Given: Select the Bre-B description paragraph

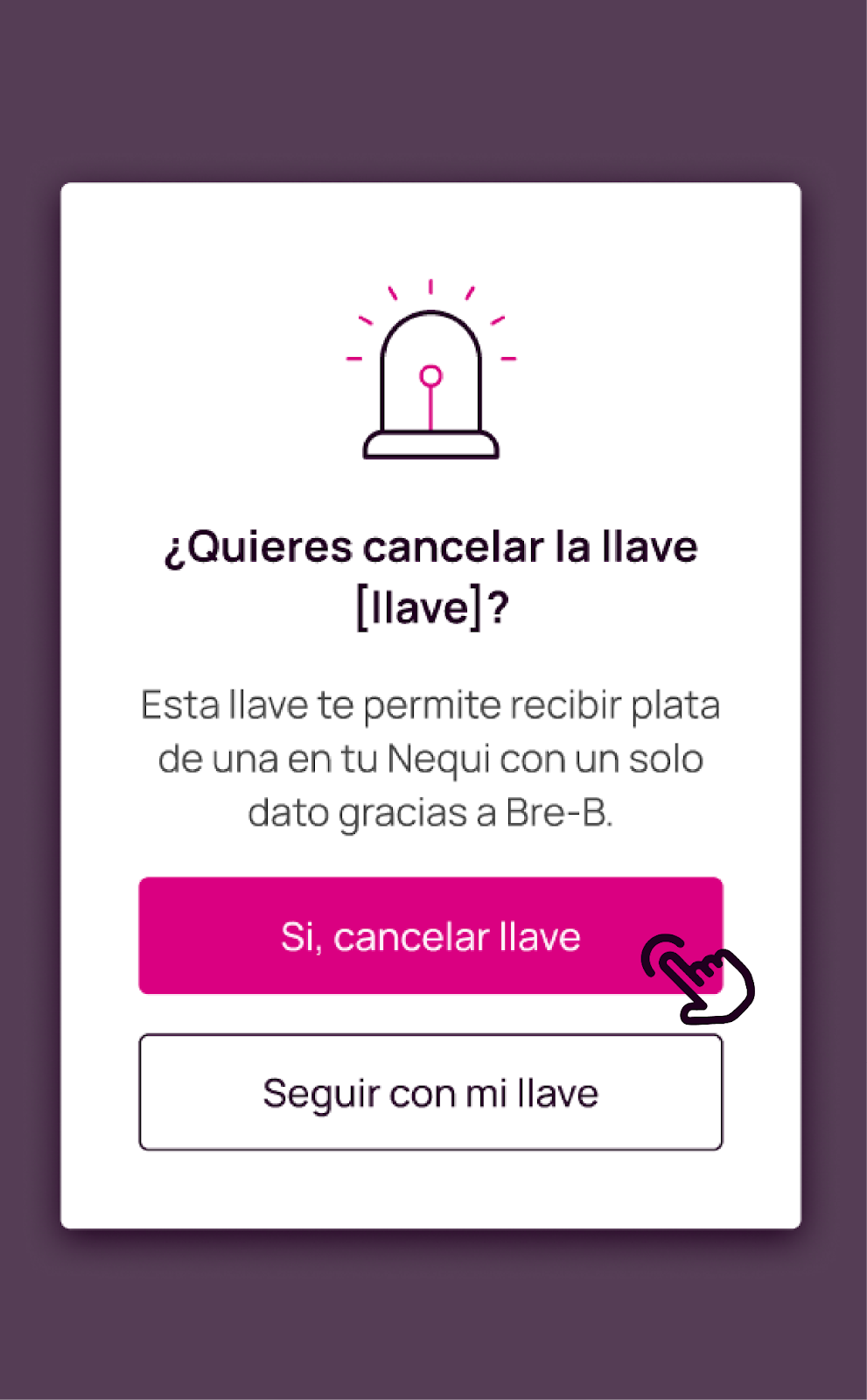Looking at the screenshot, I should point(431,758).
